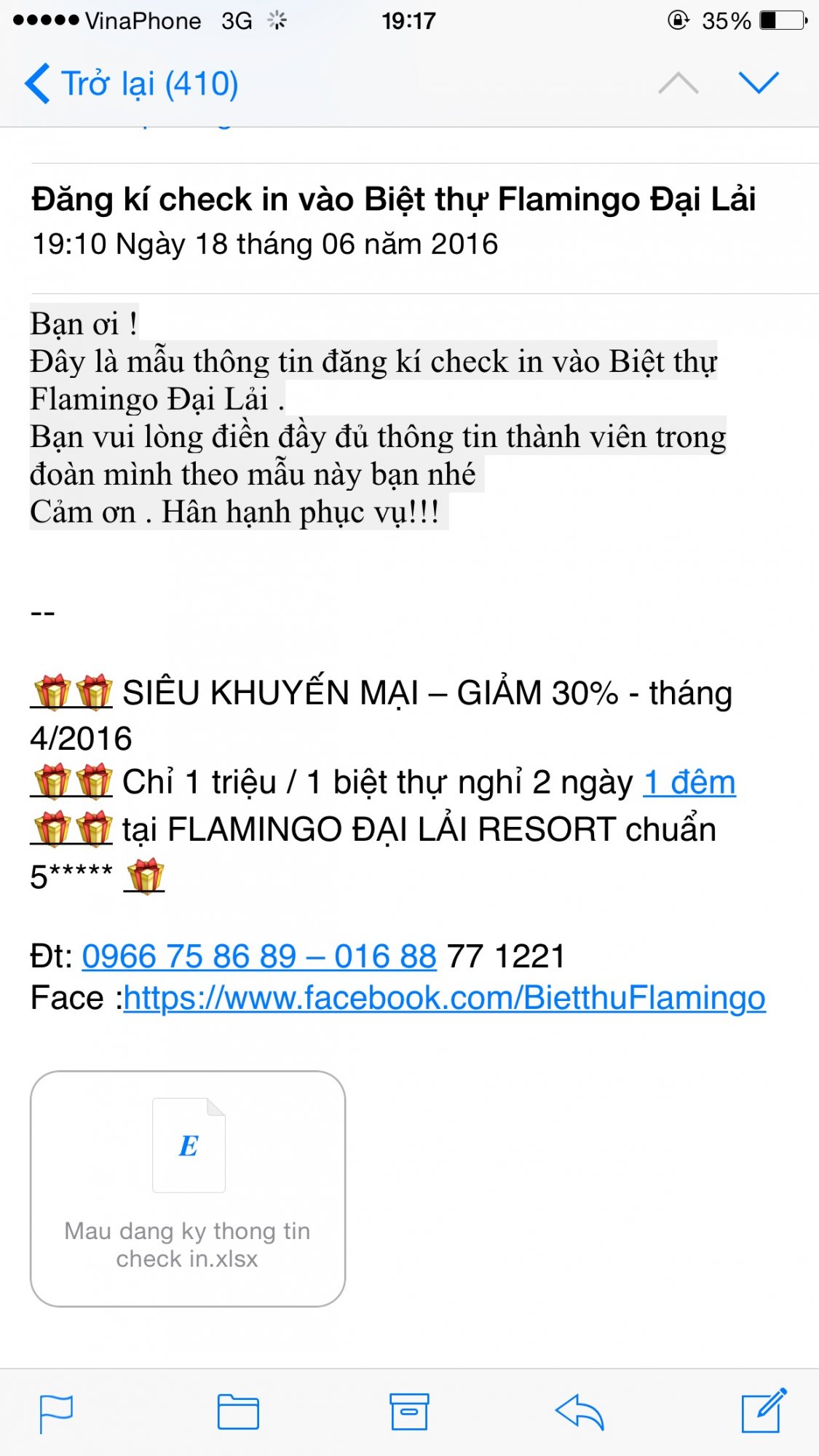Viewport: 819px width, 1456px height.
Task: Open attachment Mau dang ky thong tin check in.xlsx
Action: (188, 1188)
